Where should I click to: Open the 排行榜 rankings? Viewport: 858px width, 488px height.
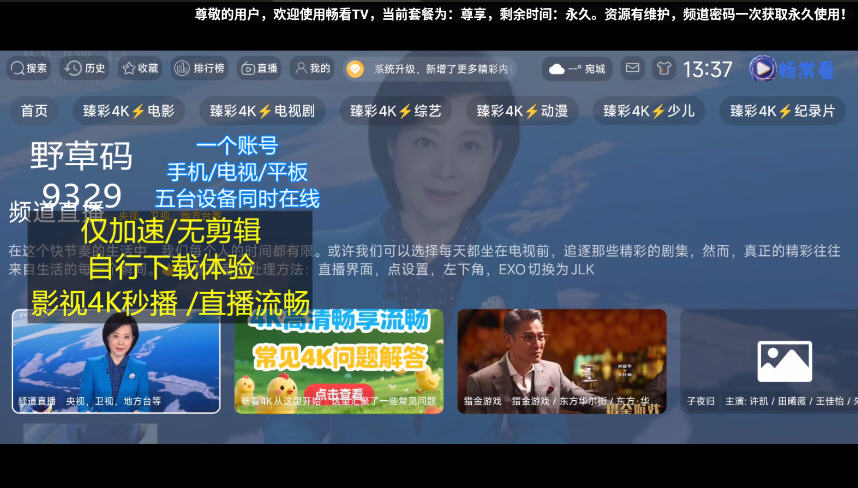tap(199, 68)
